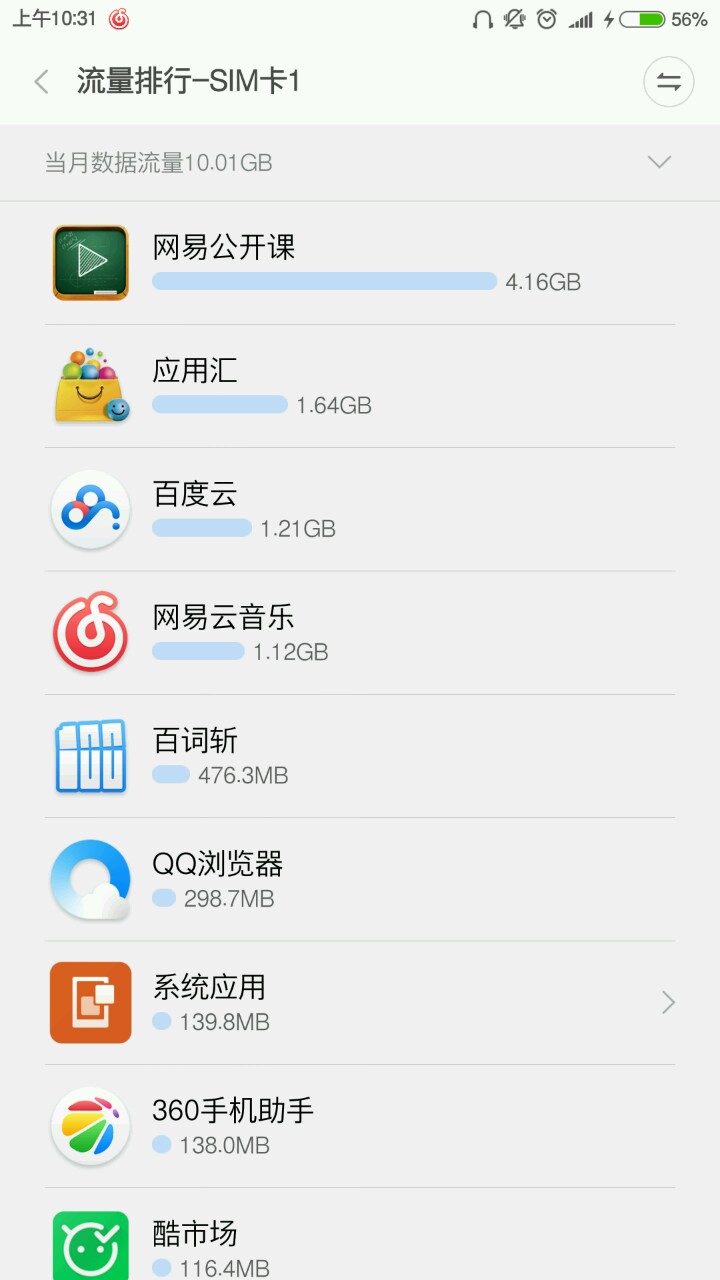Image resolution: width=720 pixels, height=1280 pixels.
Task: Expand the 系统应用 entry
Action: pyautogui.click(x=360, y=1003)
